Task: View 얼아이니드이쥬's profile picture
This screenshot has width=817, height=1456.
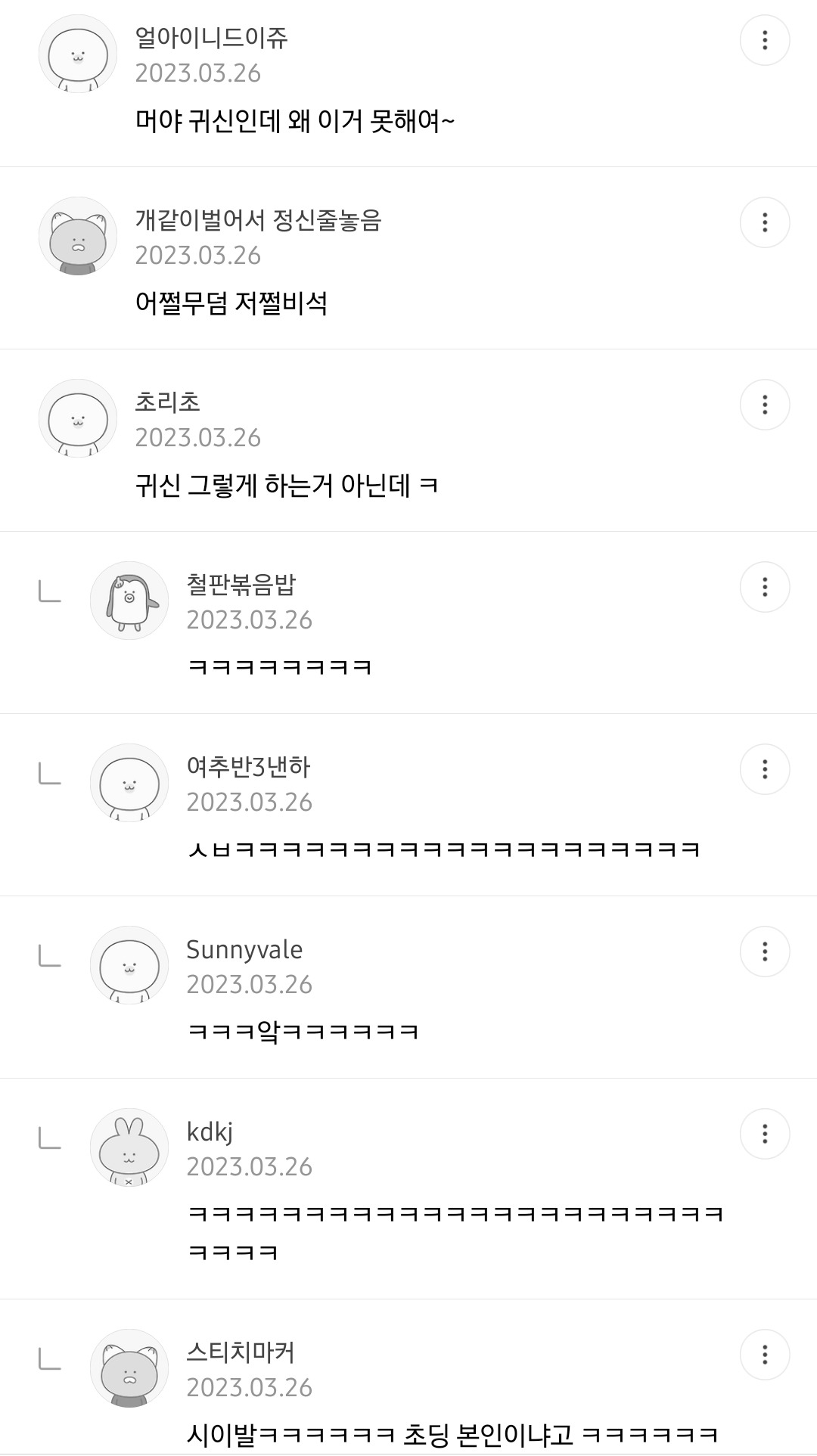Action: coord(78,54)
